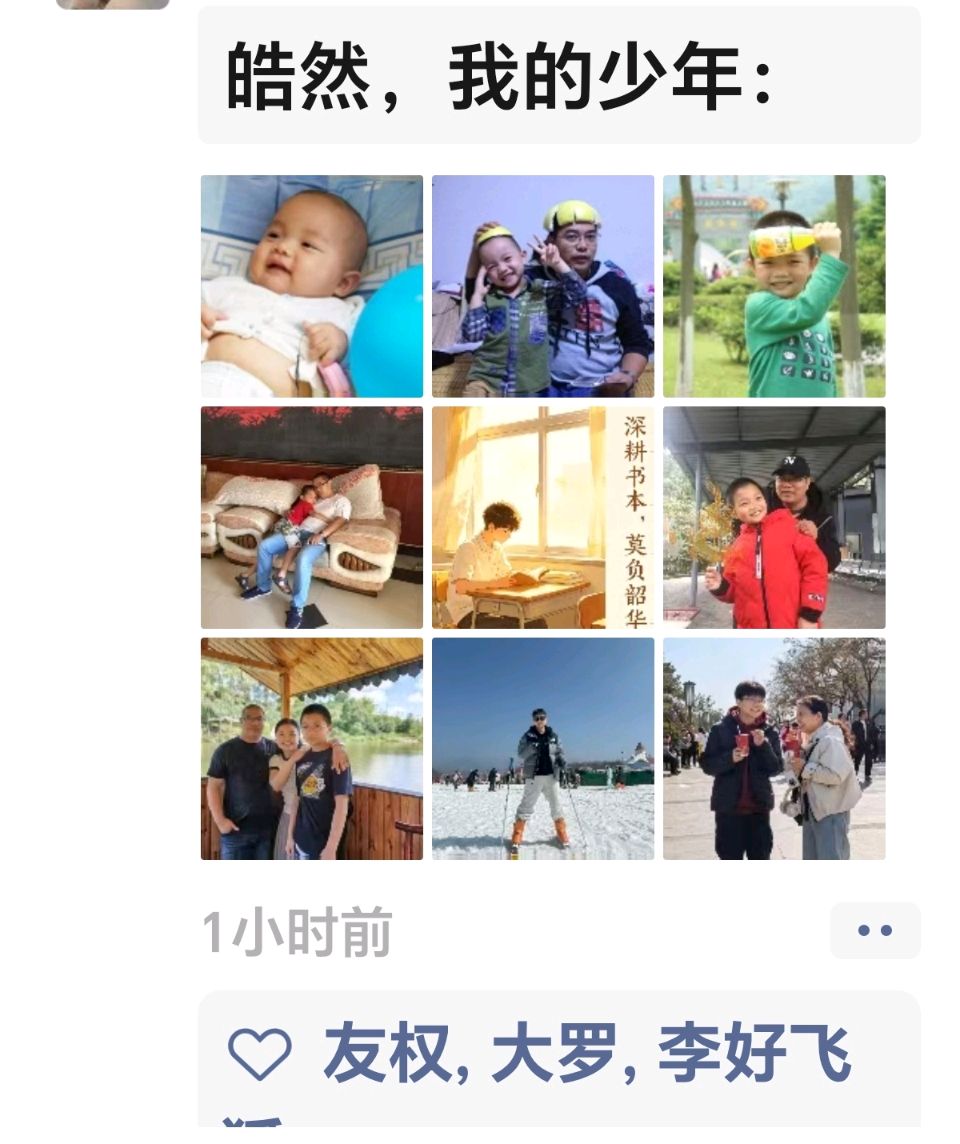Open the baby photo in the grid

pos(311,286)
